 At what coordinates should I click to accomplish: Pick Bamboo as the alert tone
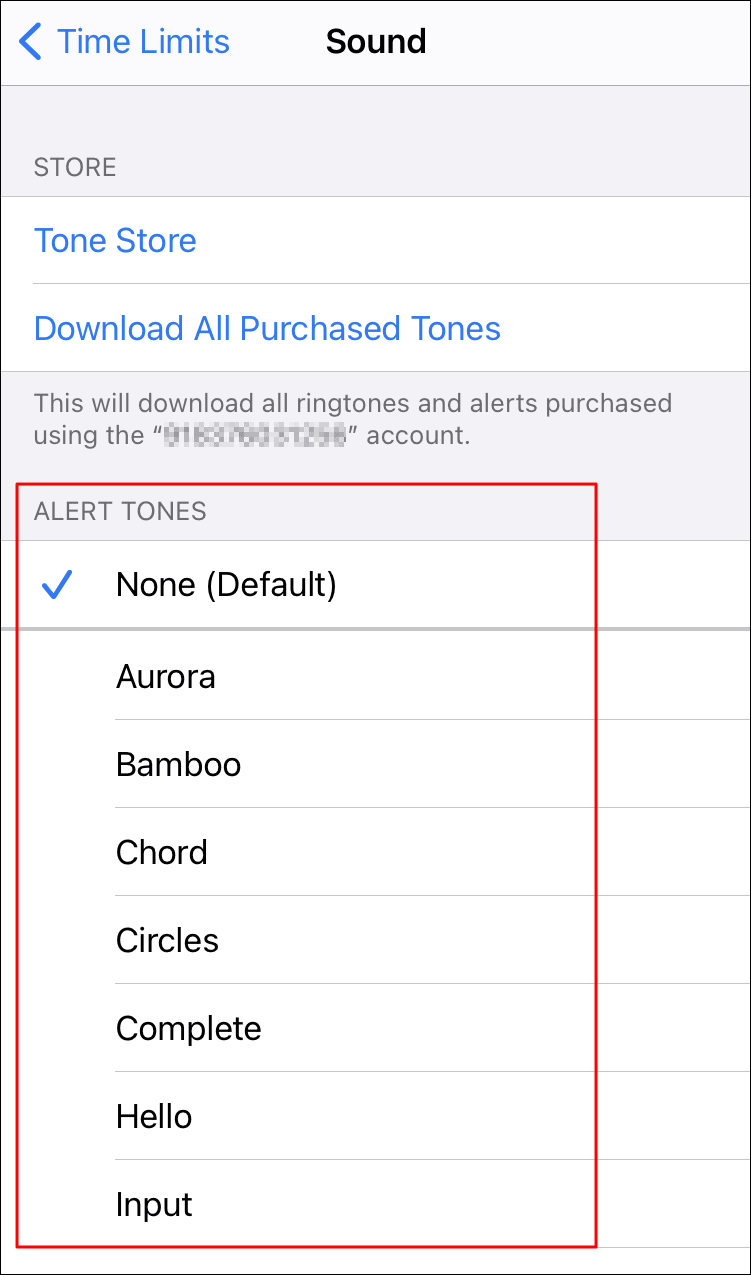pos(179,765)
